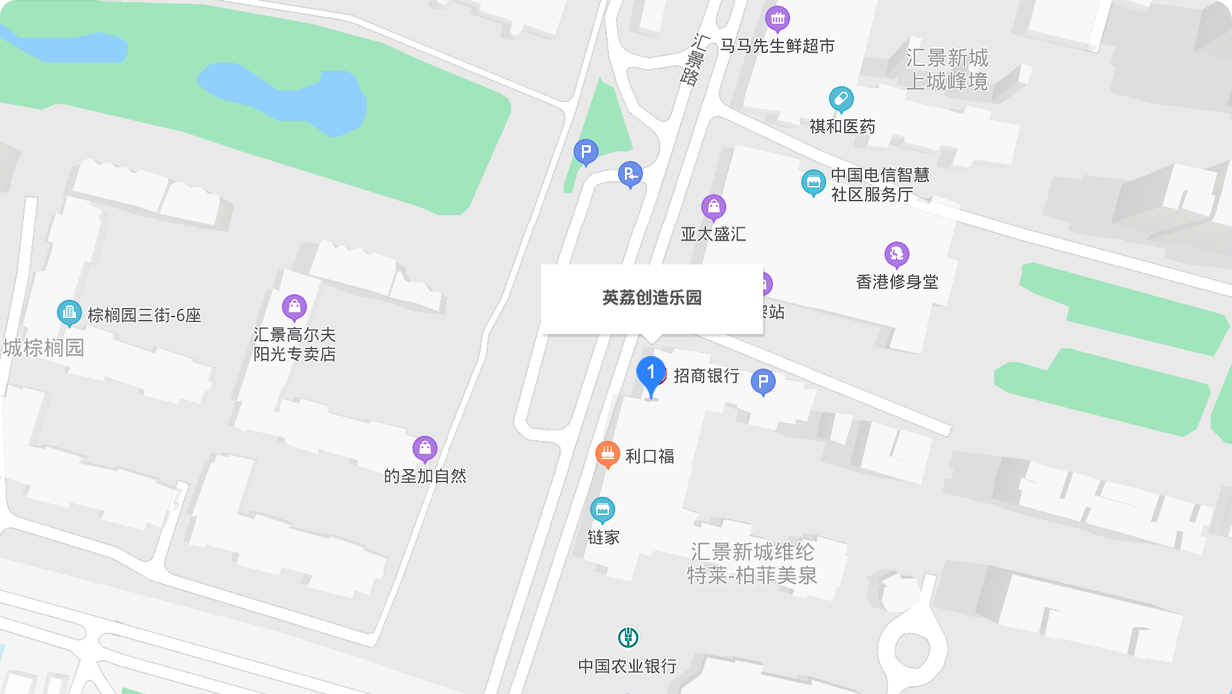Open the 棕榈园三街-6座 building marker
Image resolution: width=1232 pixels, height=694 pixels.
pos(69,313)
